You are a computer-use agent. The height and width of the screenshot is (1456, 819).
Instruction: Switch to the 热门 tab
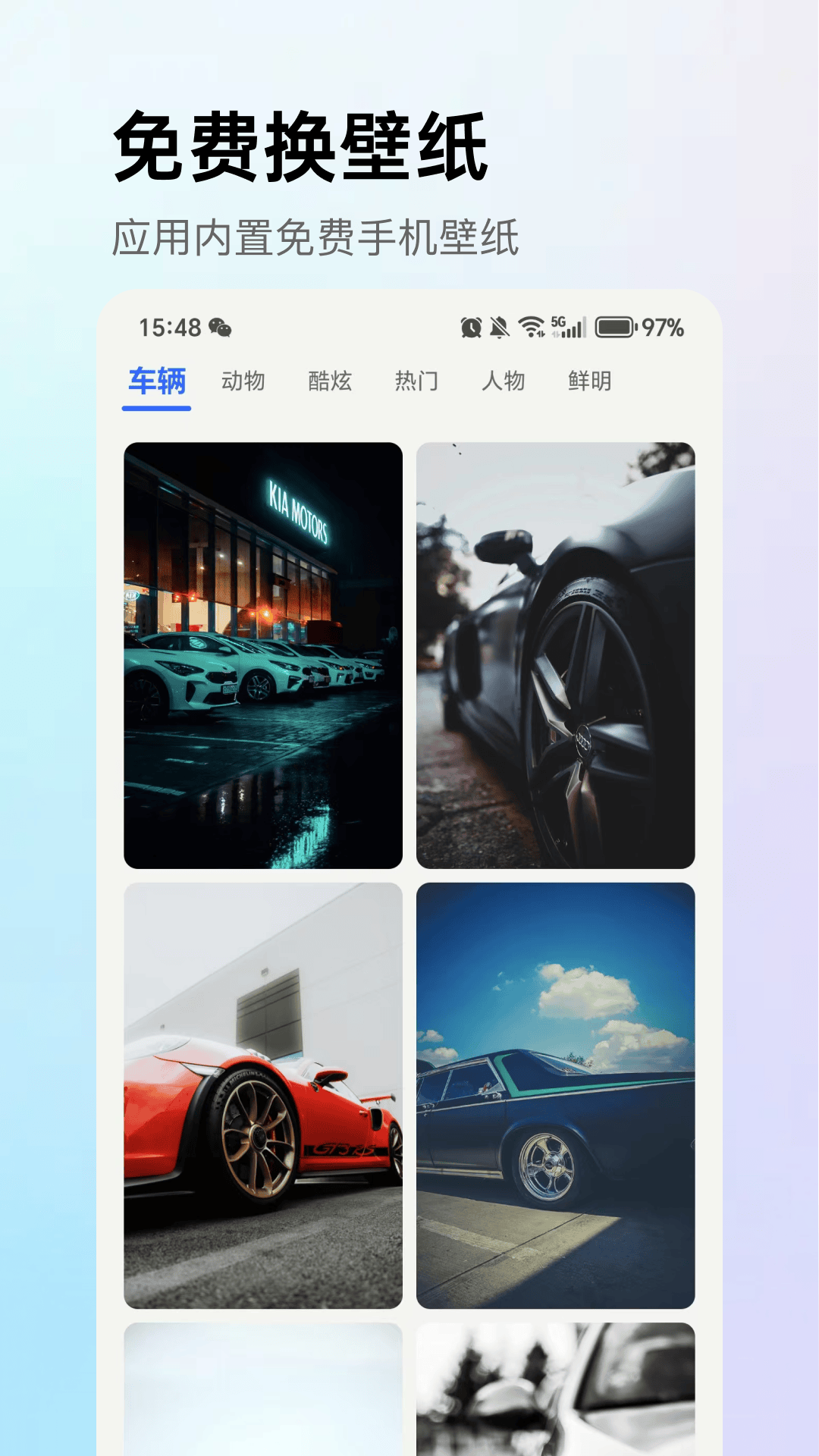[x=418, y=383]
